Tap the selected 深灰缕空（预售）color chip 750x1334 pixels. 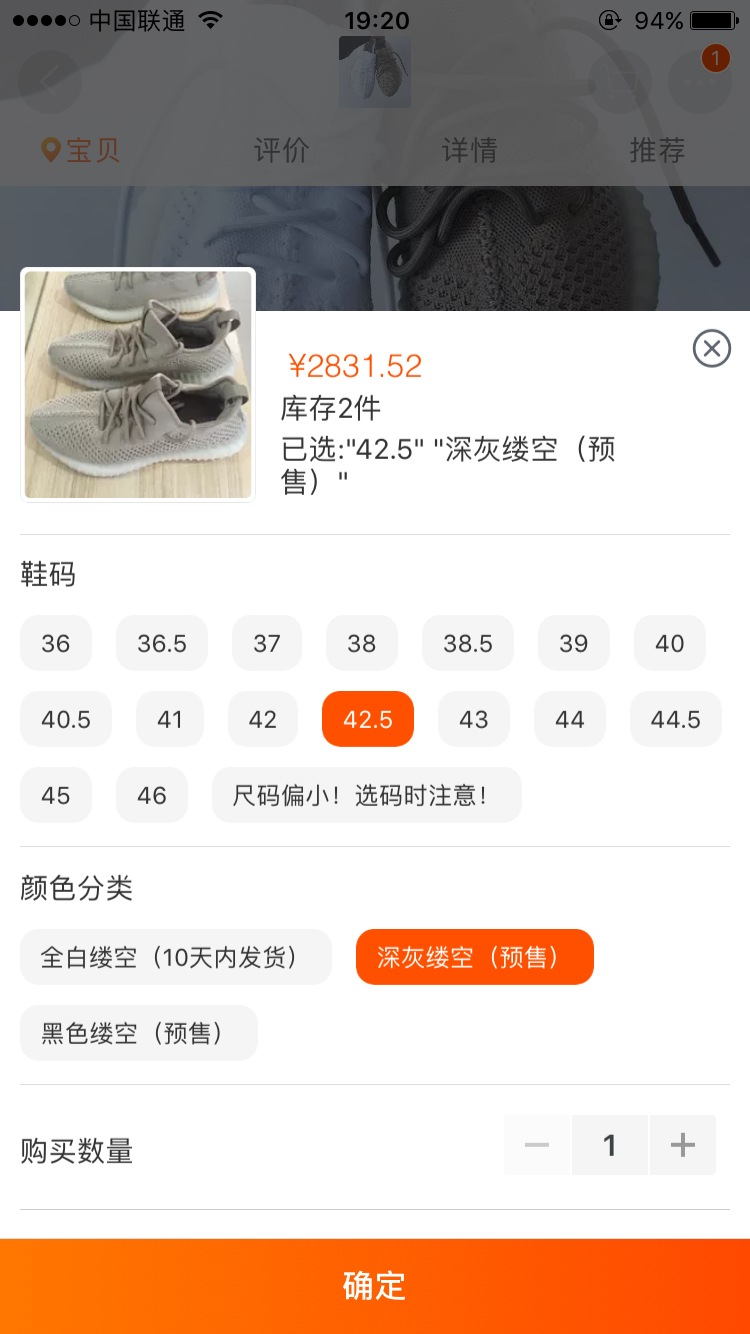coord(475,957)
